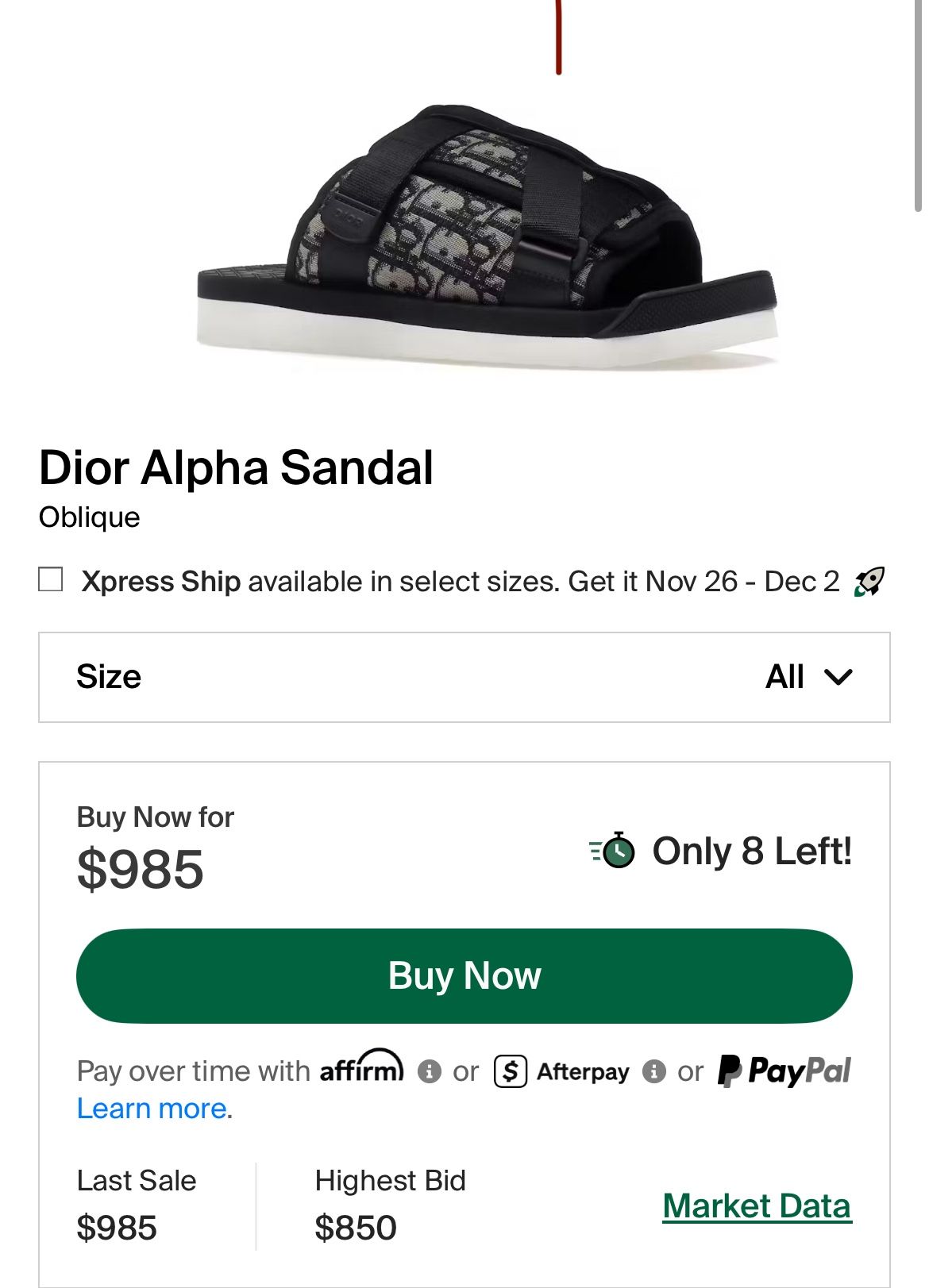The width and height of the screenshot is (929, 1288).
Task: View Market Data for this sandal
Action: [757, 1204]
